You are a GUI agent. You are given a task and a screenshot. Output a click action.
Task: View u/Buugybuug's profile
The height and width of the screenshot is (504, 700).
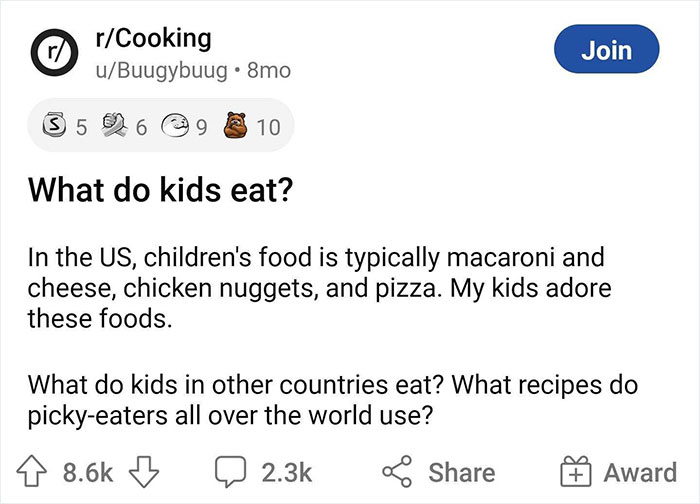click(x=161, y=71)
